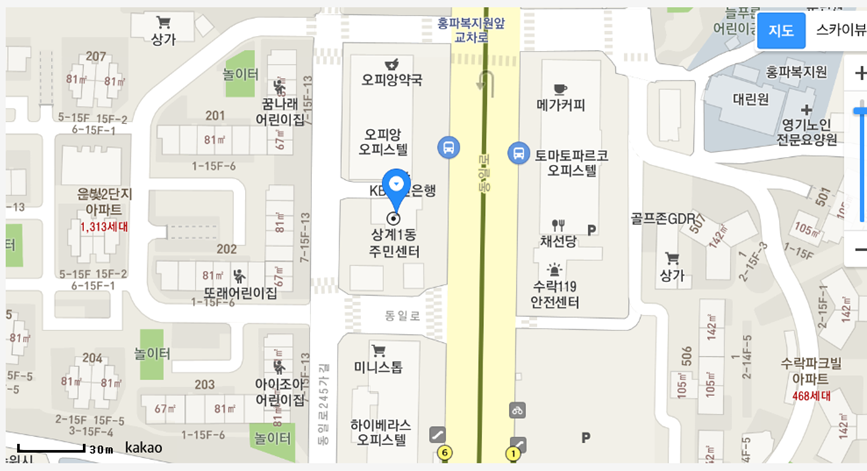The image size is (867, 471).
Task: Open the bus stop near 토마토파르코 오피스텔
Action: (518, 153)
